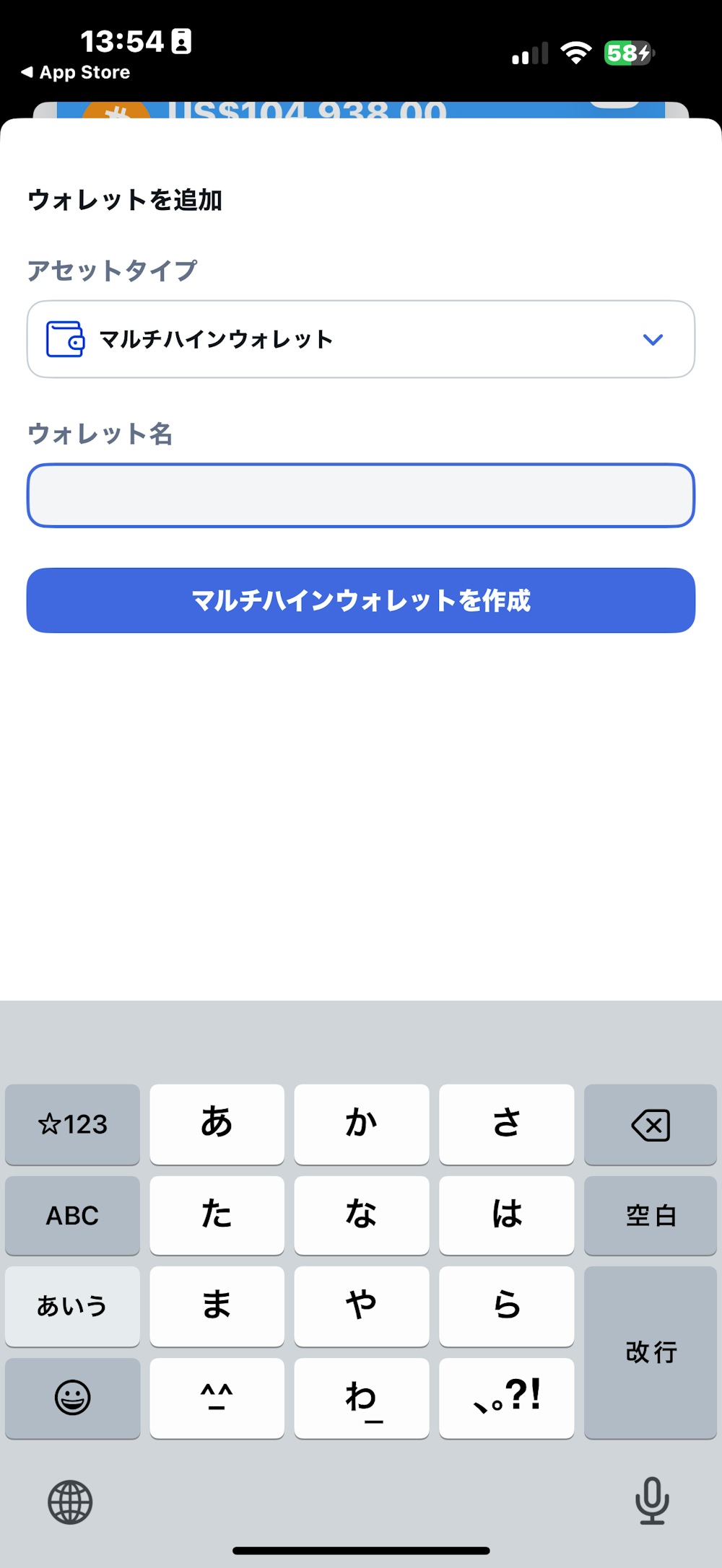Return to the App Store via the back link
The image size is (722, 1568).
[x=75, y=71]
